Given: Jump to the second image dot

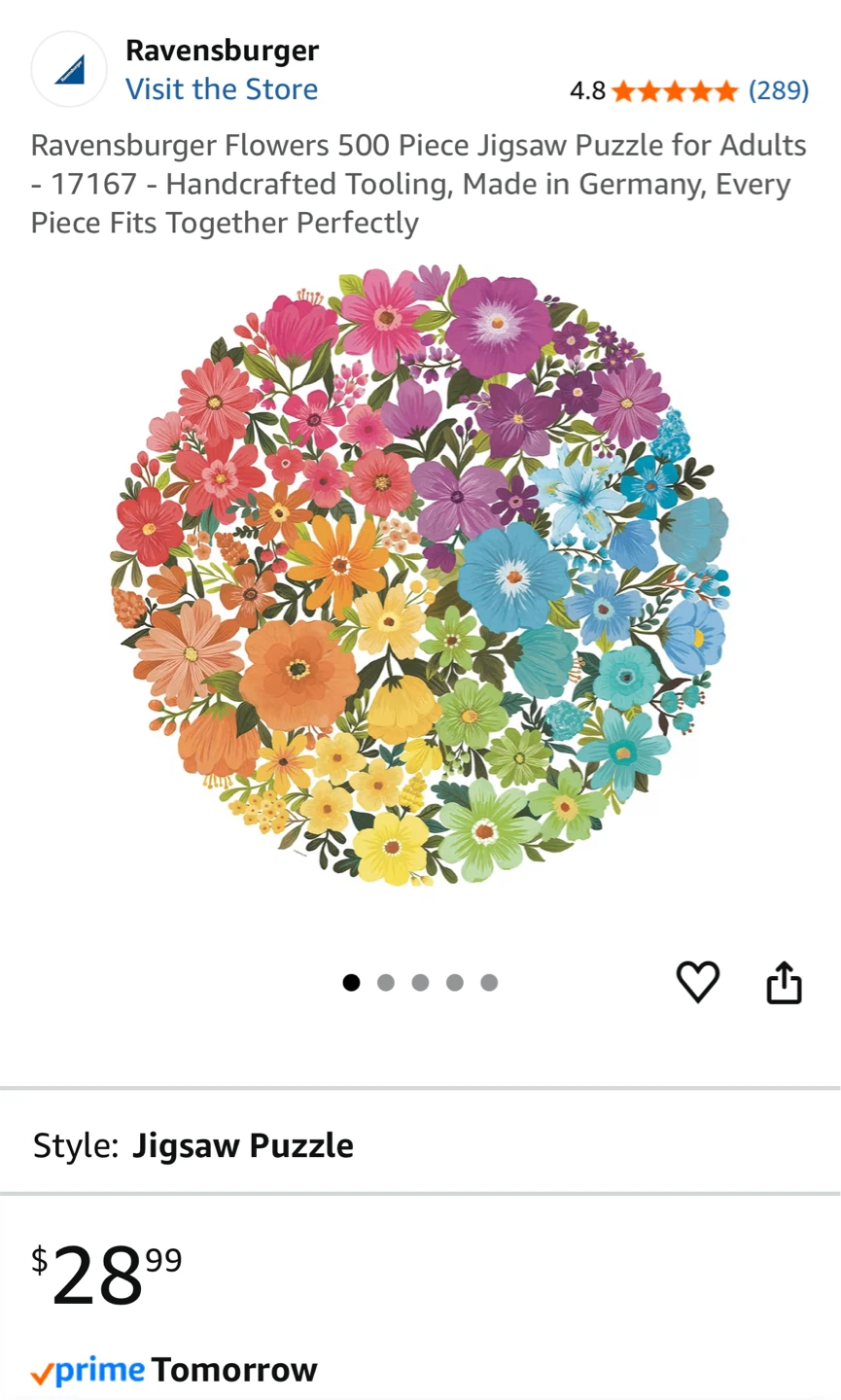Looking at the screenshot, I should point(386,983).
